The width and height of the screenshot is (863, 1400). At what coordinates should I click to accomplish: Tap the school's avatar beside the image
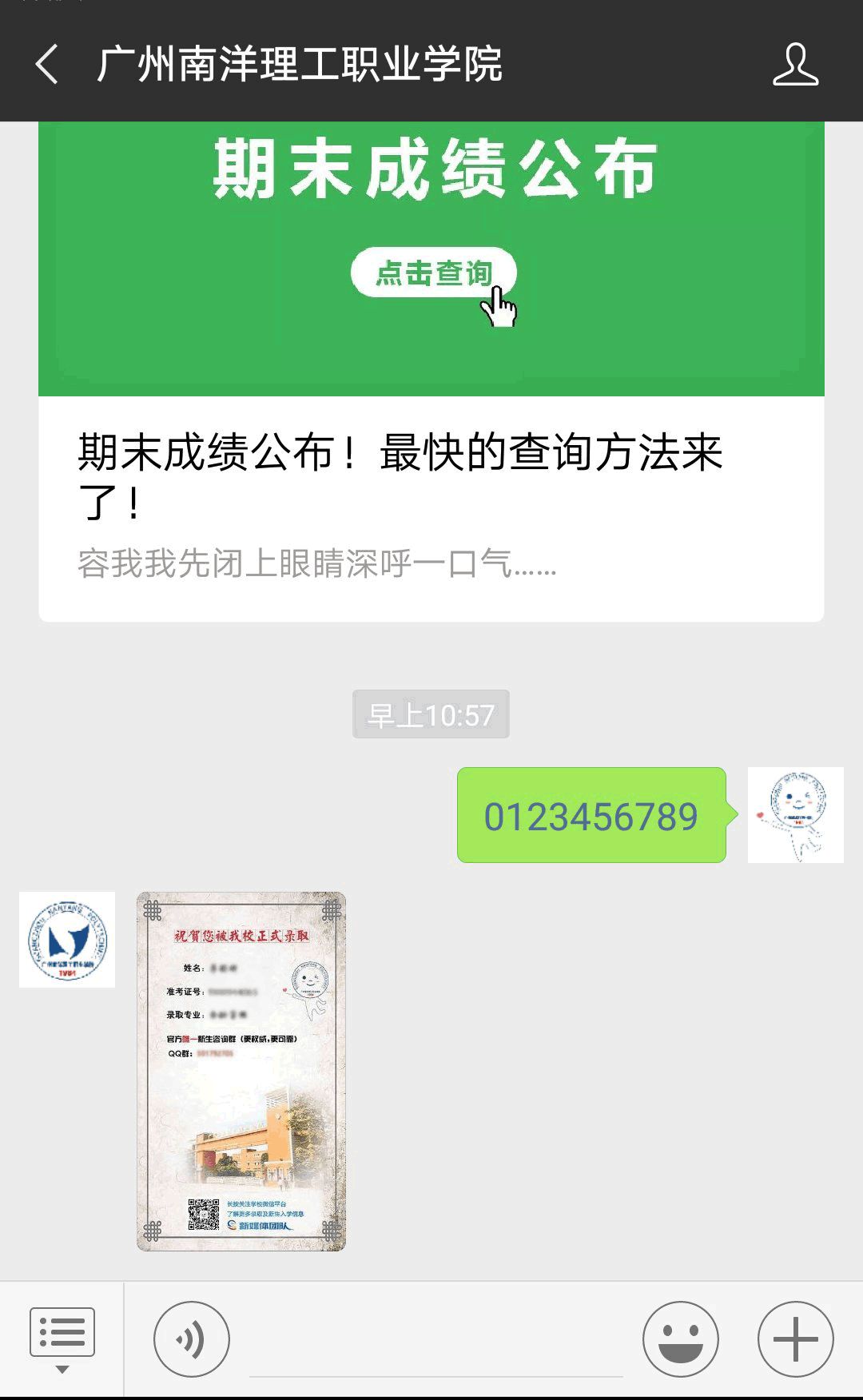coord(67,940)
